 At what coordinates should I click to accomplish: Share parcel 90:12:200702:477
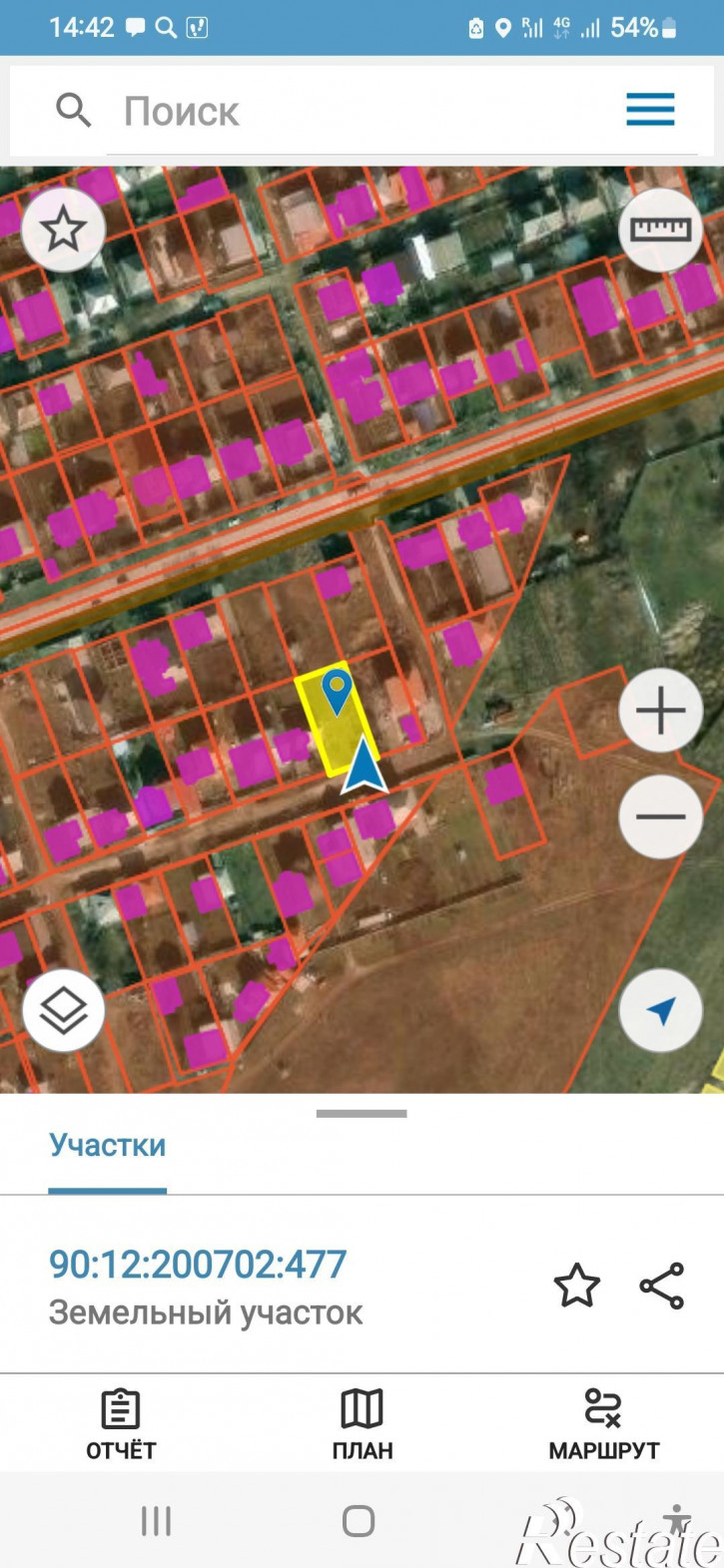point(662,1286)
